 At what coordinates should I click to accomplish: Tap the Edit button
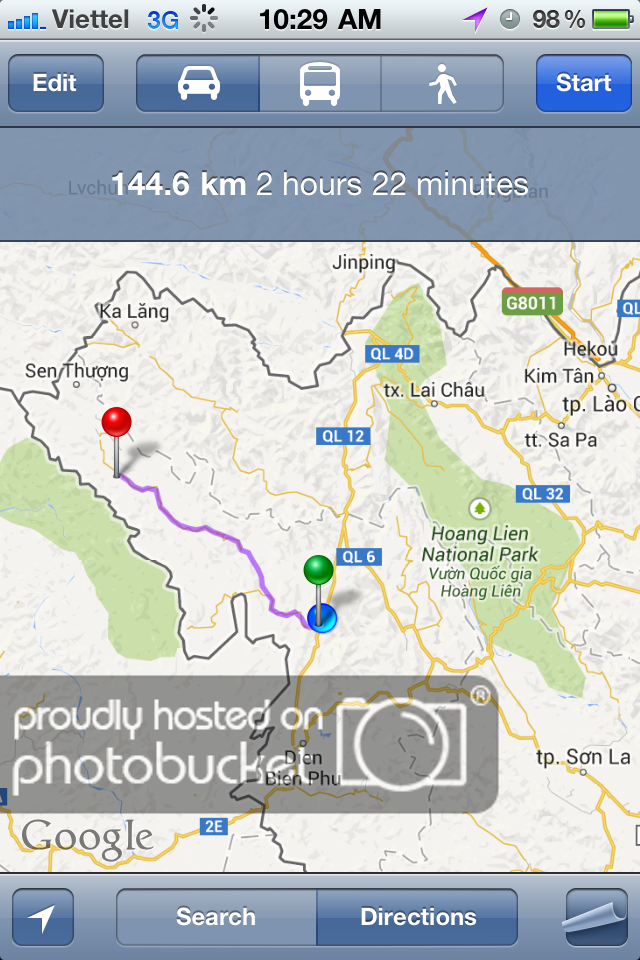click(55, 83)
